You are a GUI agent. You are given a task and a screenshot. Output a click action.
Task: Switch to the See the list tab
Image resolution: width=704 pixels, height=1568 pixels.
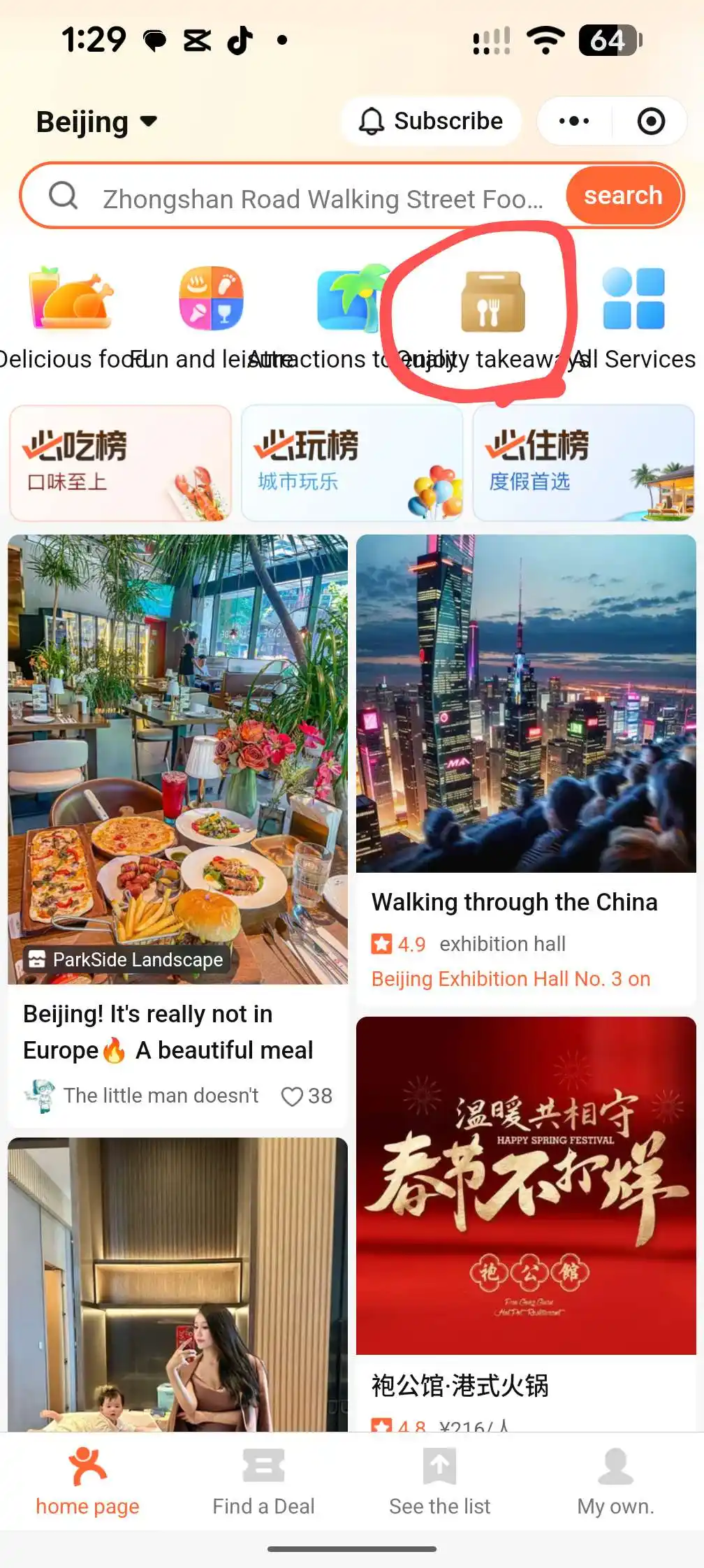(x=439, y=1480)
